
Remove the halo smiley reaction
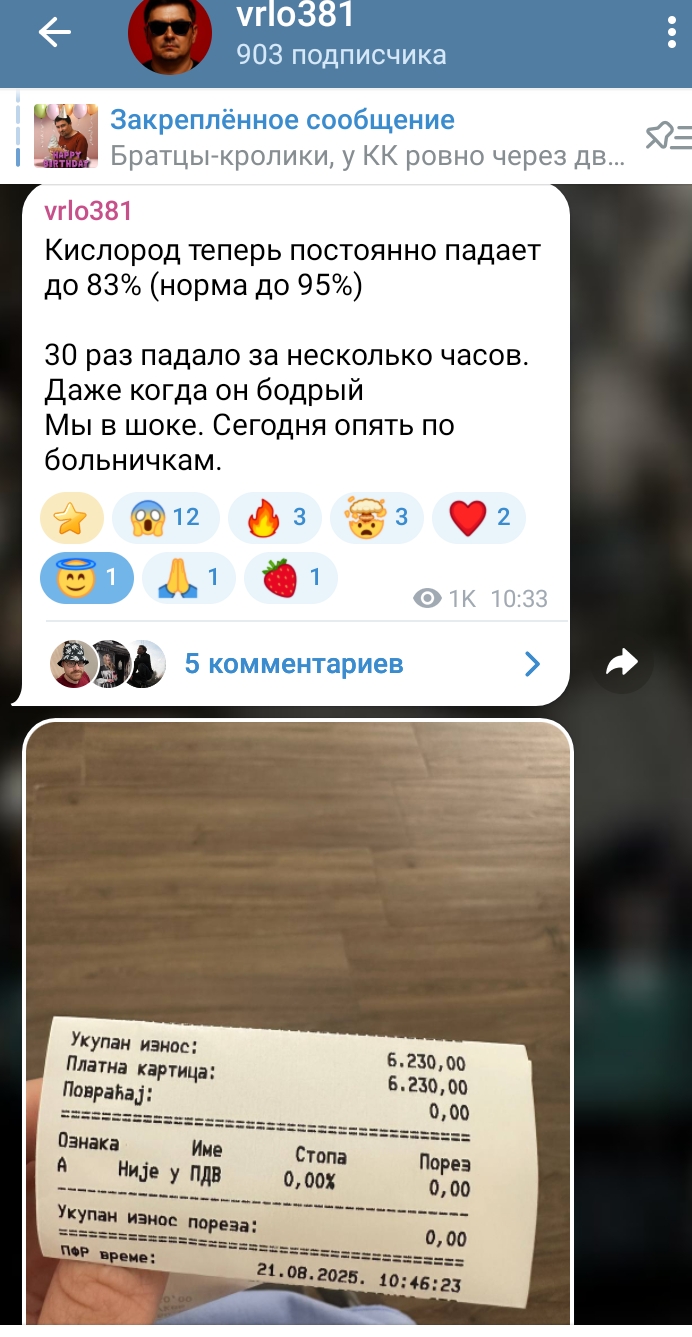tap(87, 578)
